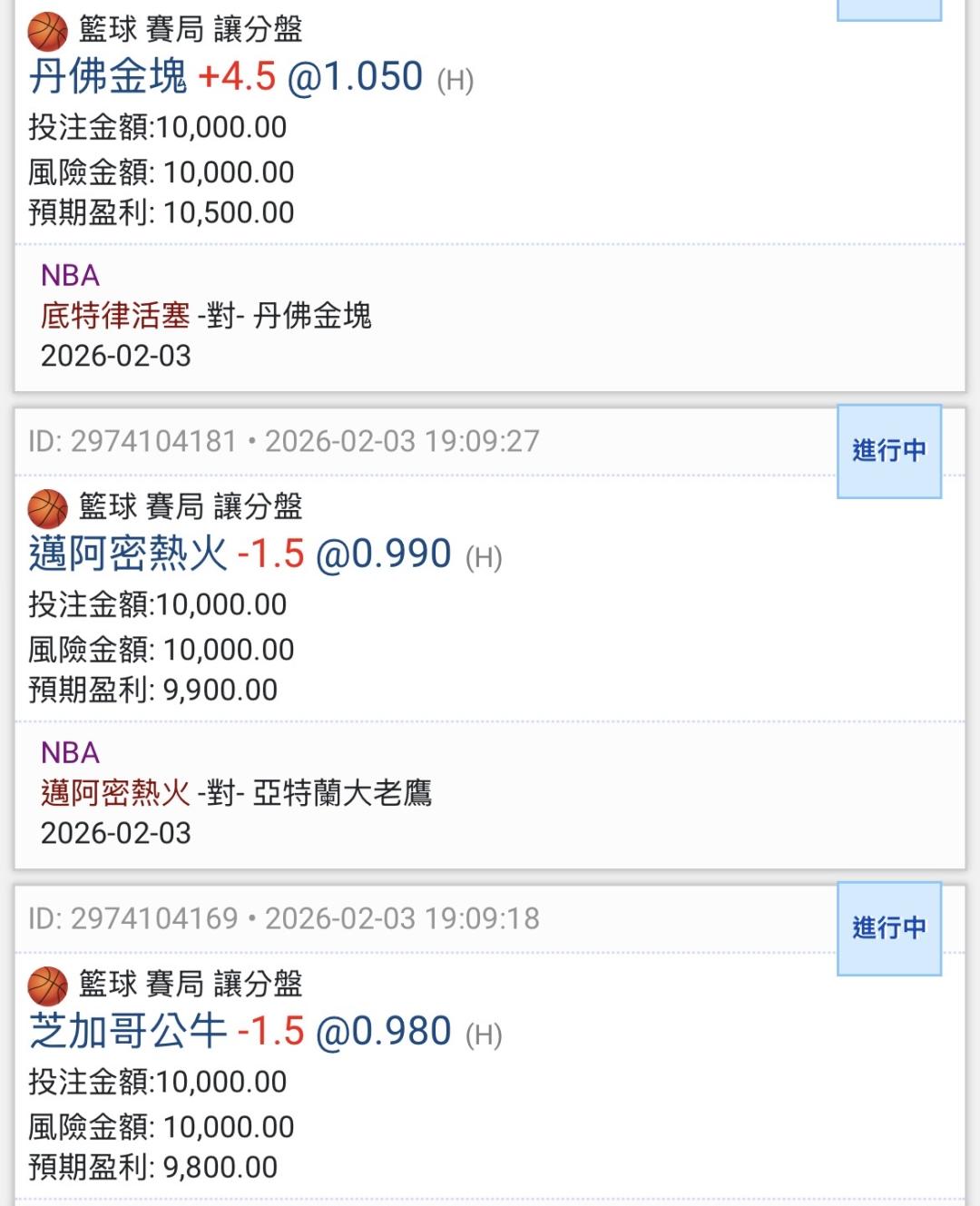Open the 芝加哥公牛 -1.5 bet card
980x1206 pixels.
point(489,1045)
